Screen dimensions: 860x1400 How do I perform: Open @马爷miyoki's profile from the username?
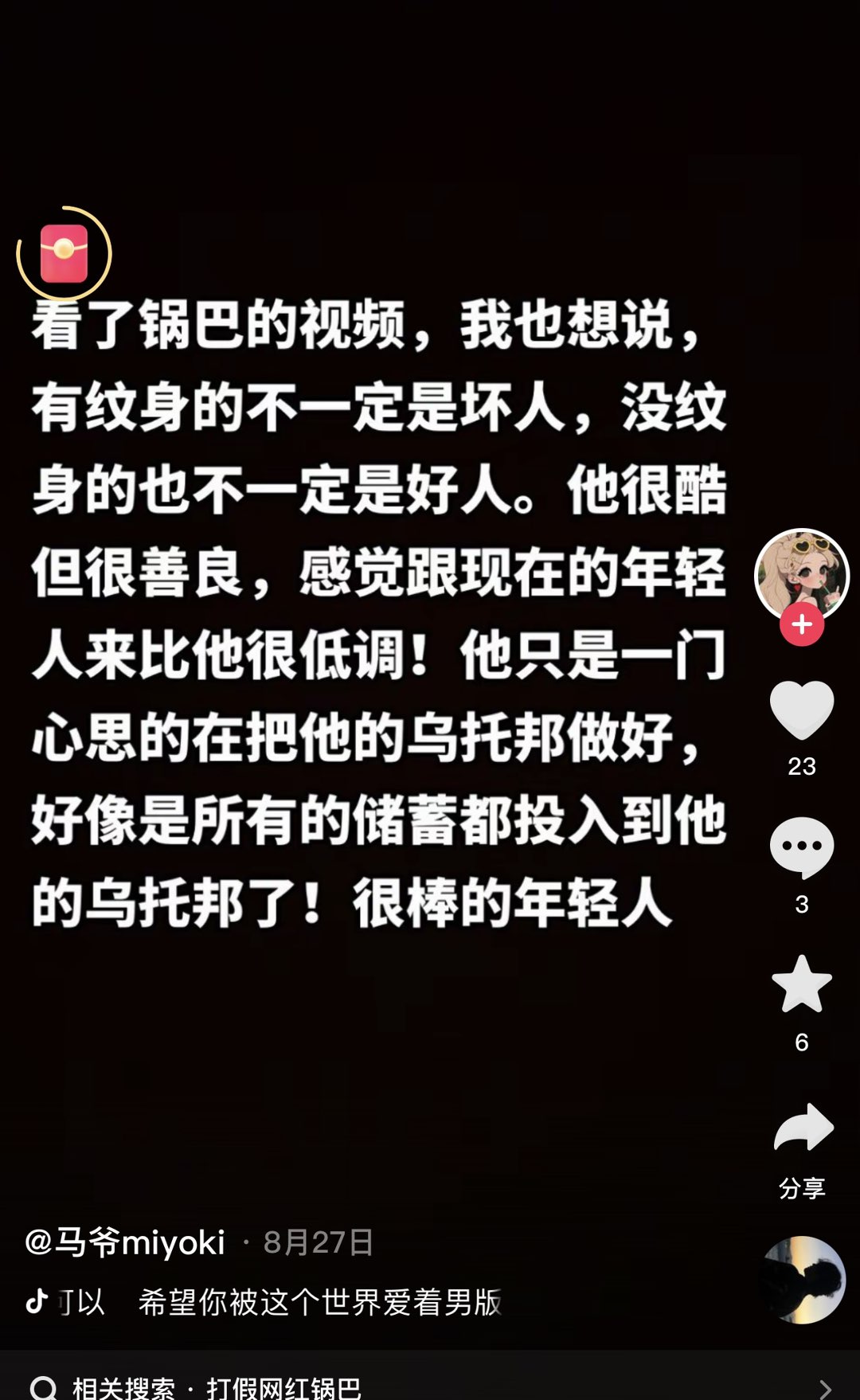point(125,1242)
